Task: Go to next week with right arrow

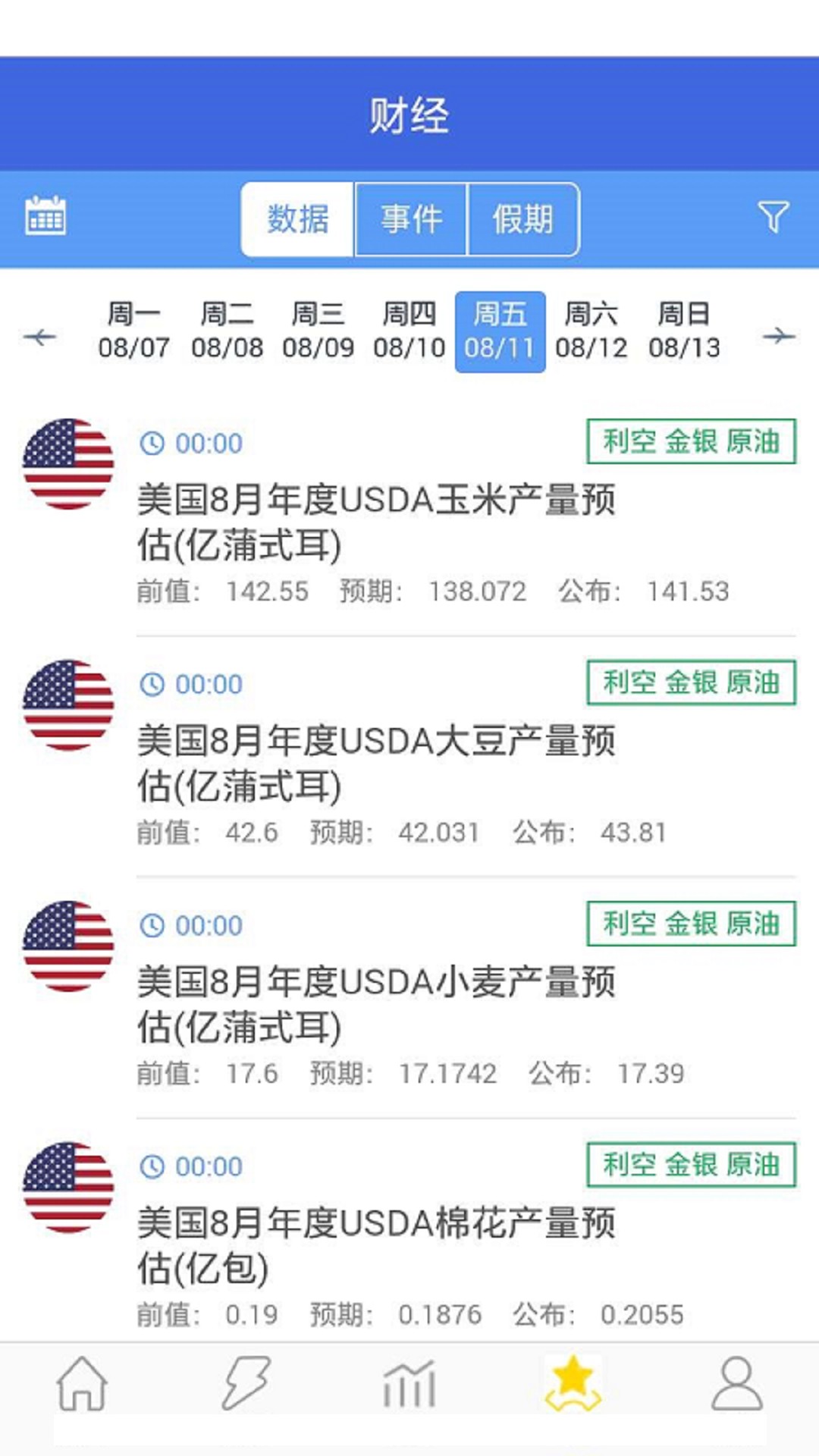Action: [779, 336]
